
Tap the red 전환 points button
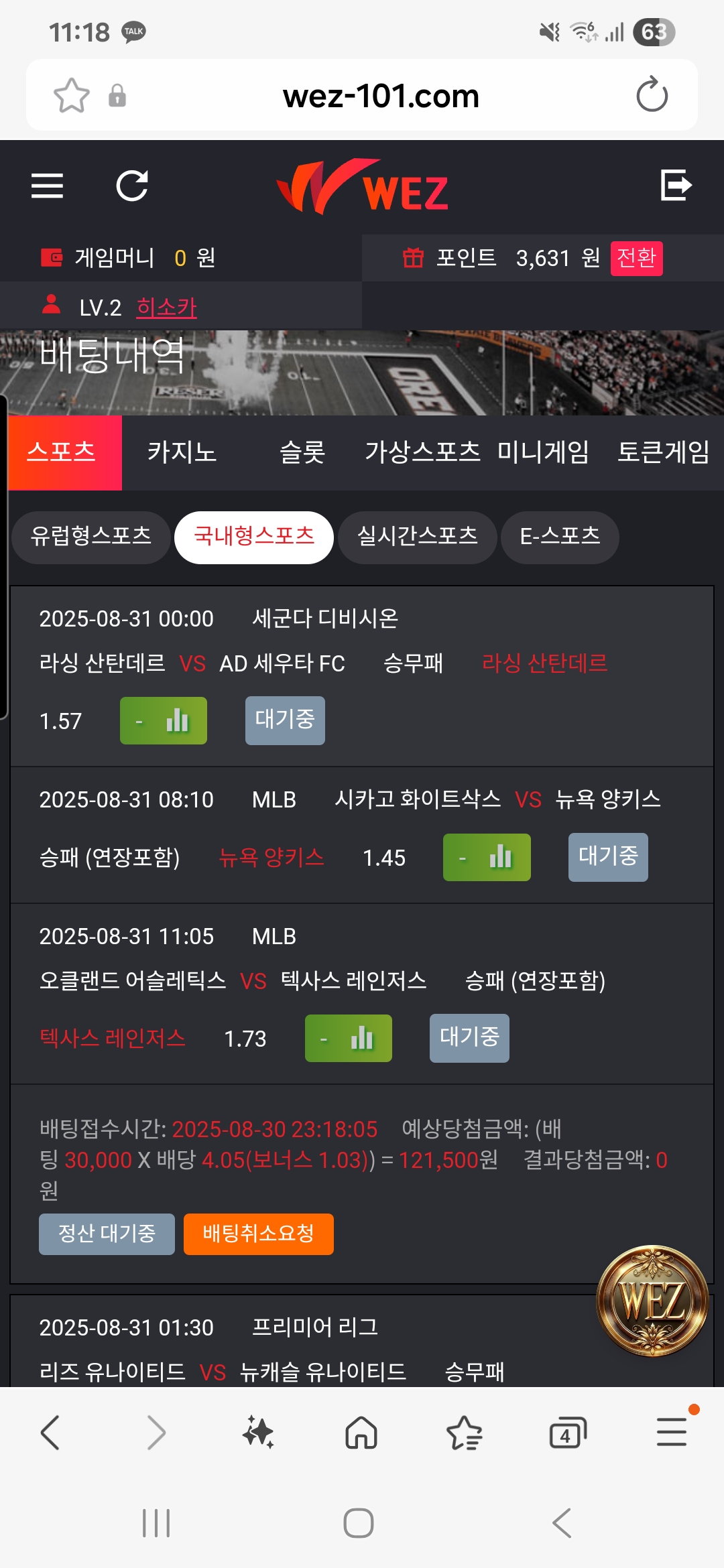[x=636, y=258]
